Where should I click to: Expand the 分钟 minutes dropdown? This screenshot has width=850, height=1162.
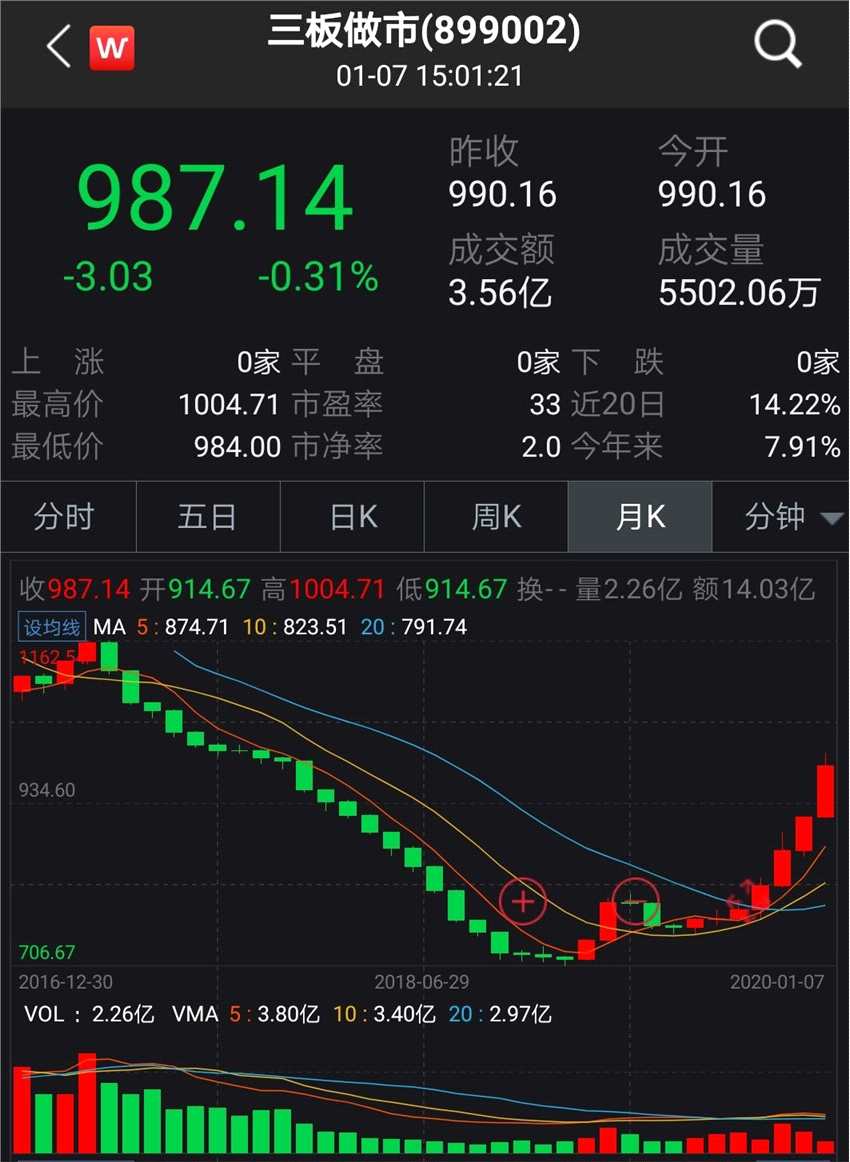tap(792, 517)
